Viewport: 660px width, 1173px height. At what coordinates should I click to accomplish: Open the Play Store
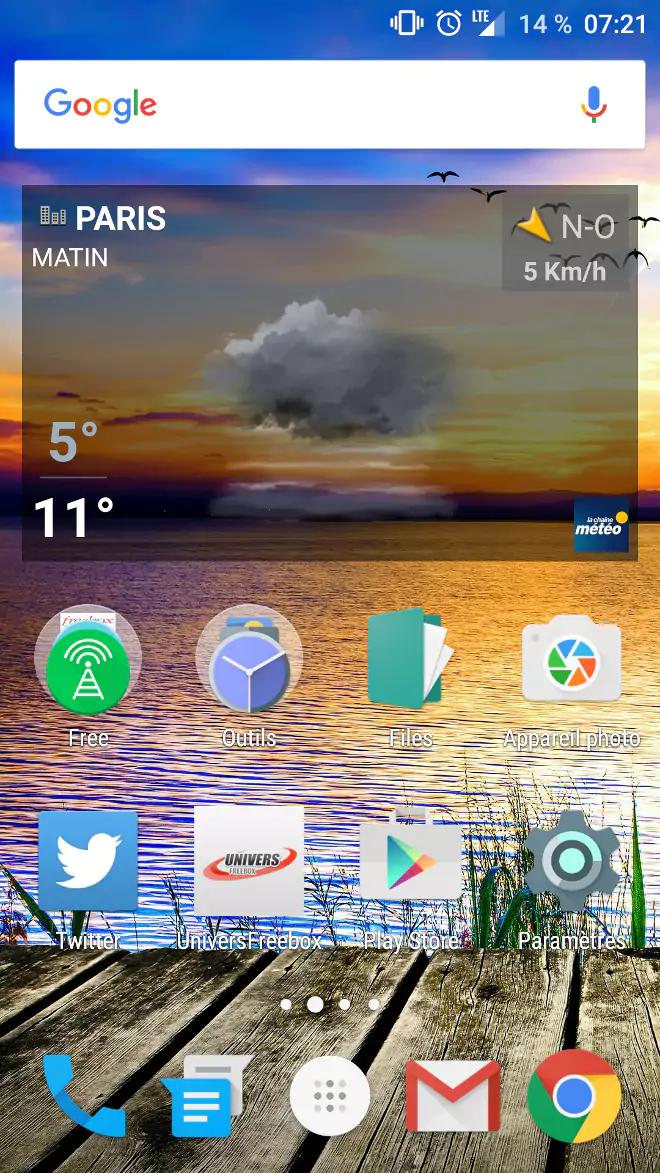(x=410, y=861)
